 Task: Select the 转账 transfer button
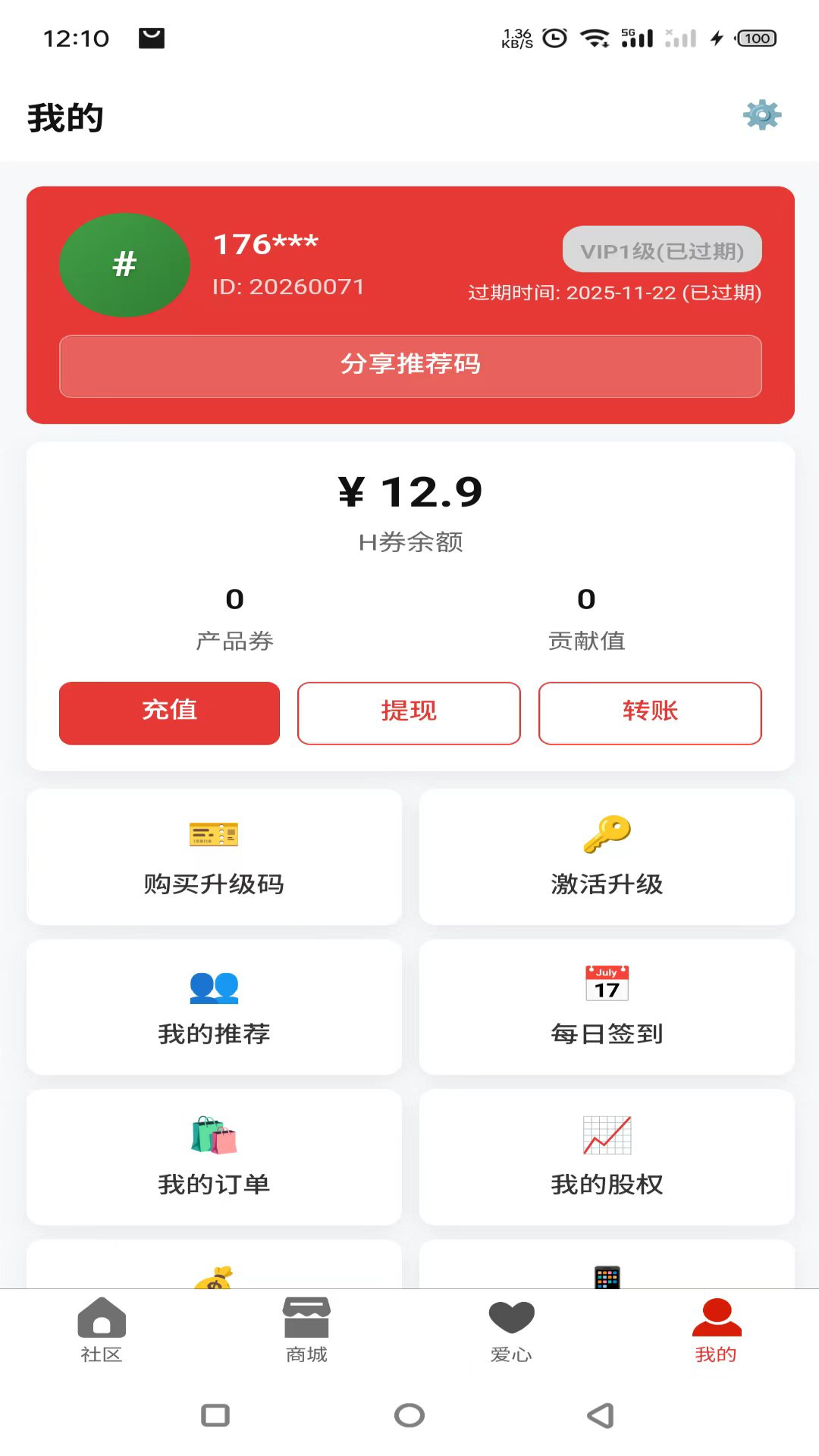(x=649, y=713)
